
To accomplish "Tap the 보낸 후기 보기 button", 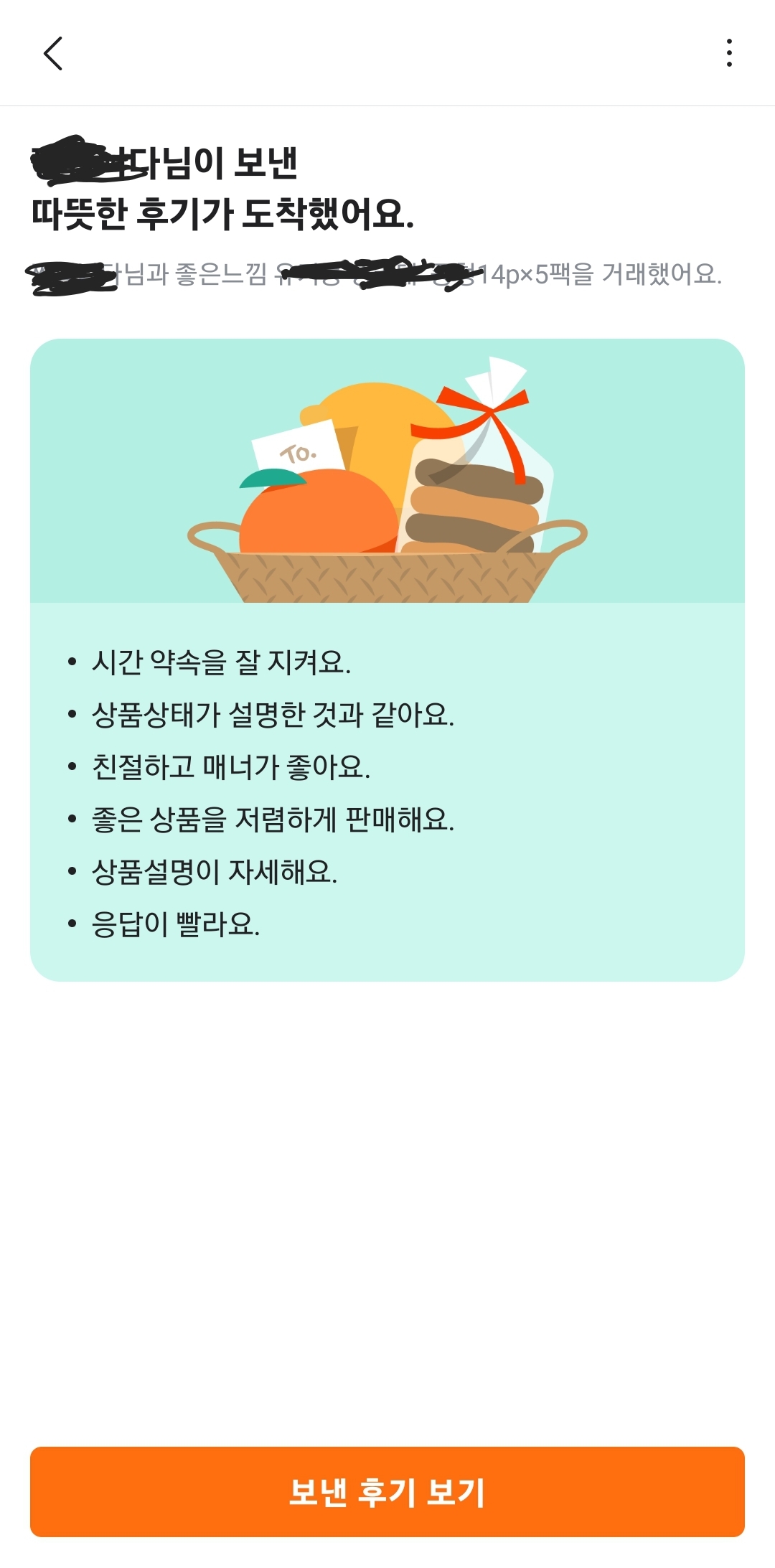I will click(387, 1492).
